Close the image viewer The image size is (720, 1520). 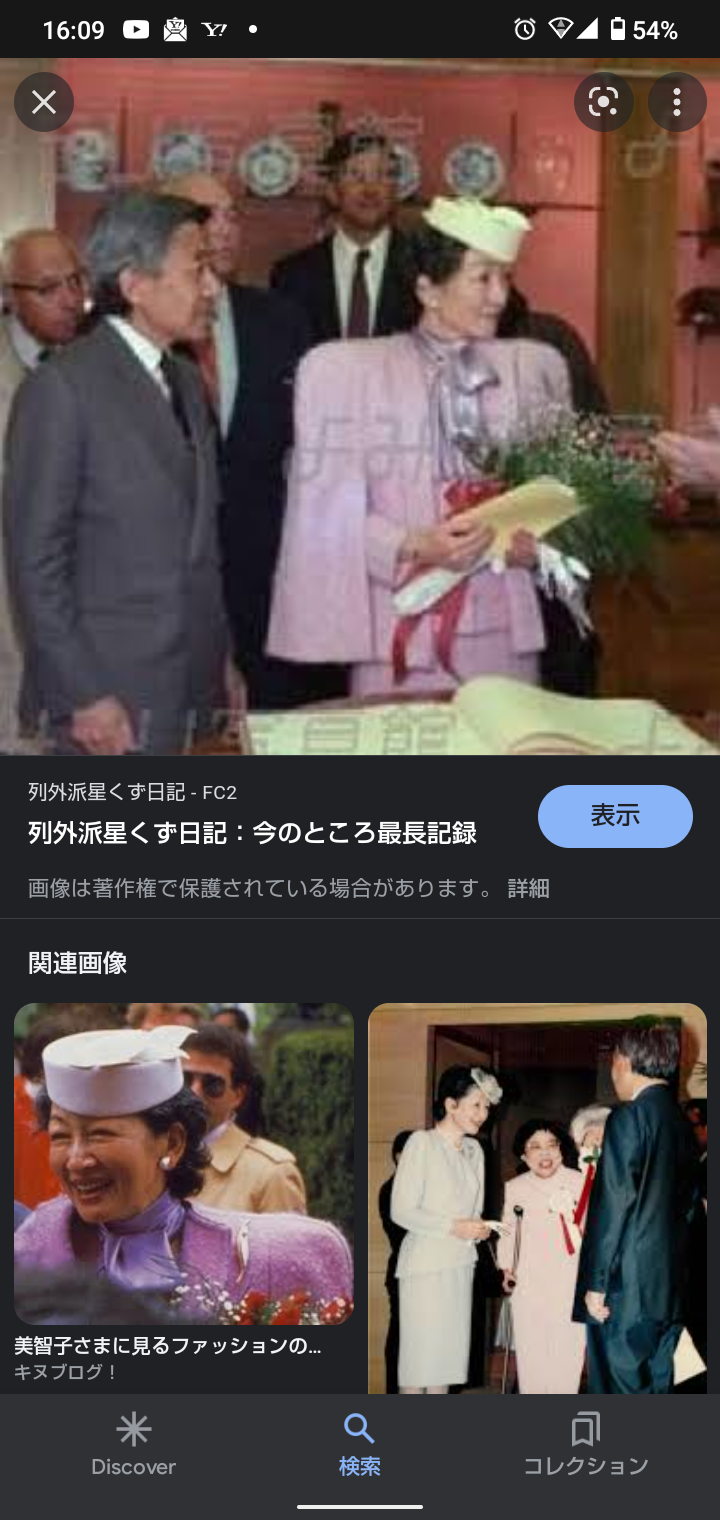44,102
